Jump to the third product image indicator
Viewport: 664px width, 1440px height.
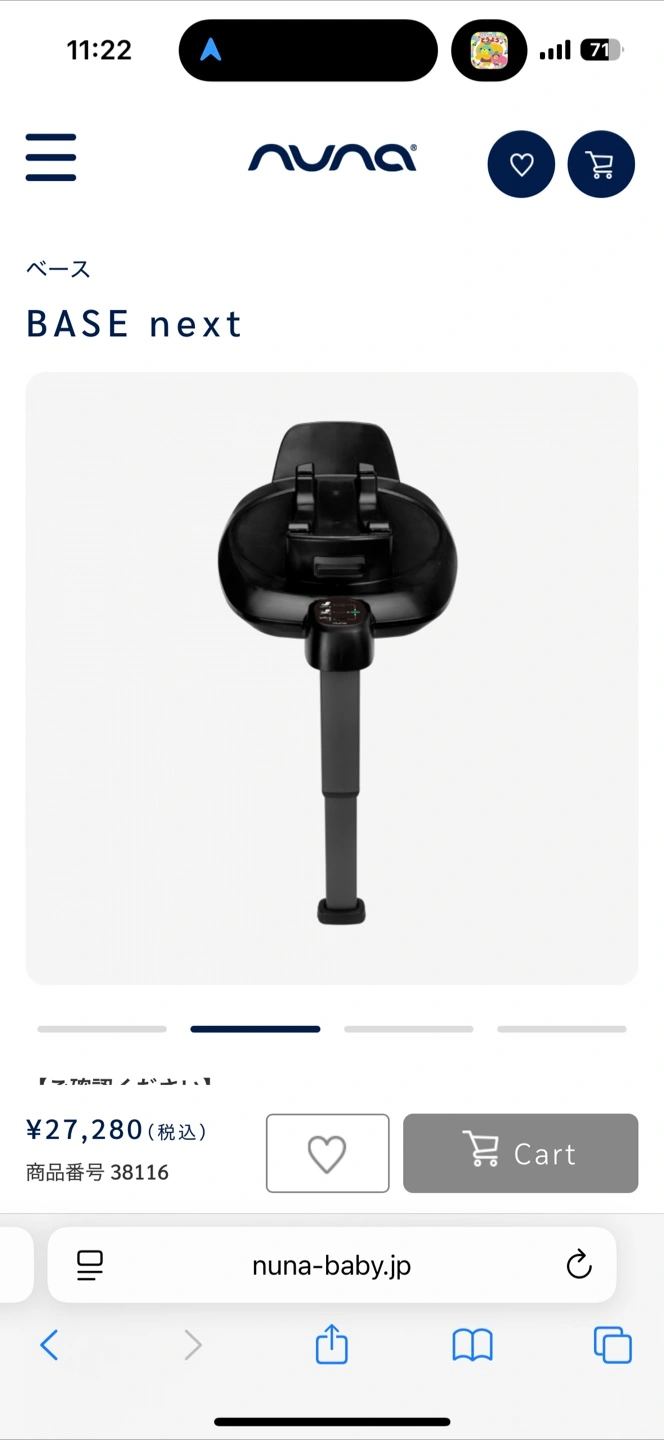pos(409,1028)
